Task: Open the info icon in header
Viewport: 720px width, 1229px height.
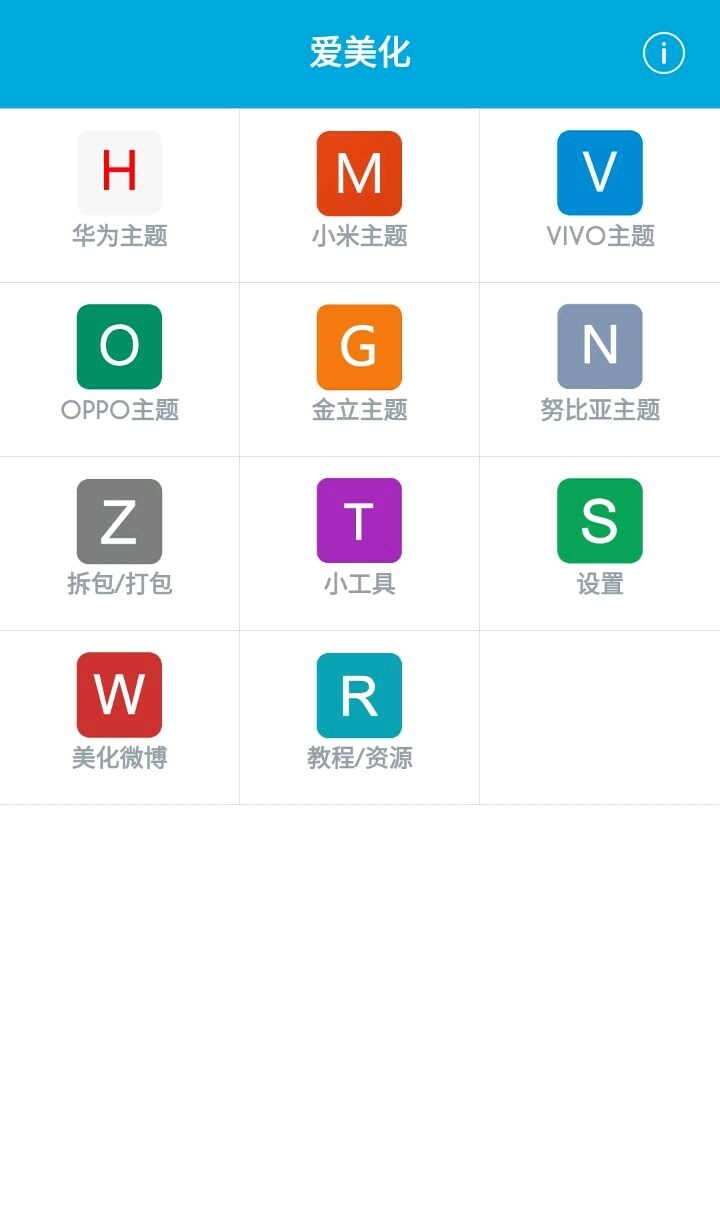Action: (663, 53)
